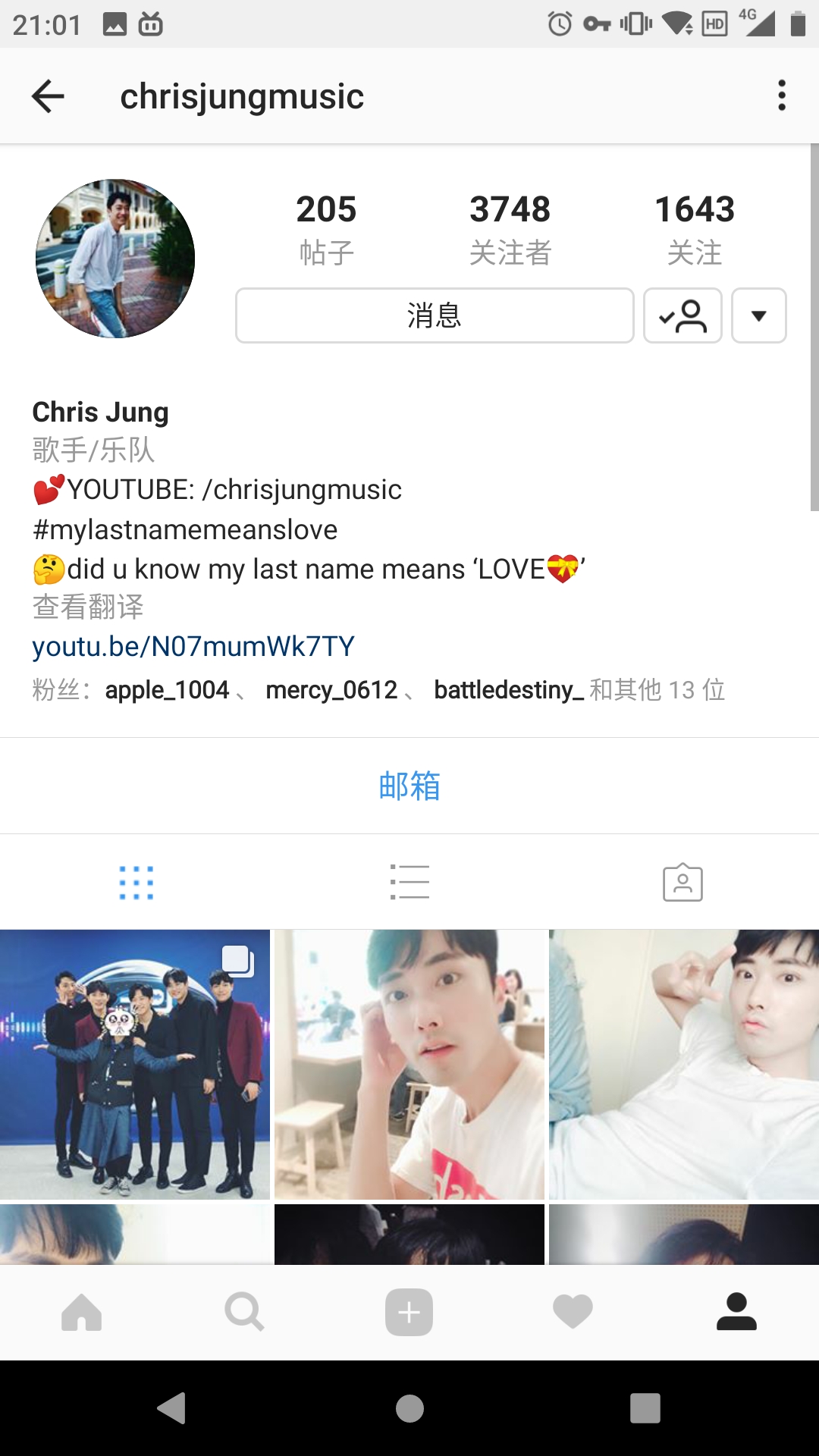Screen dimensions: 819x1456
Task: Open the three-dot overflow menu
Action: tap(782, 96)
